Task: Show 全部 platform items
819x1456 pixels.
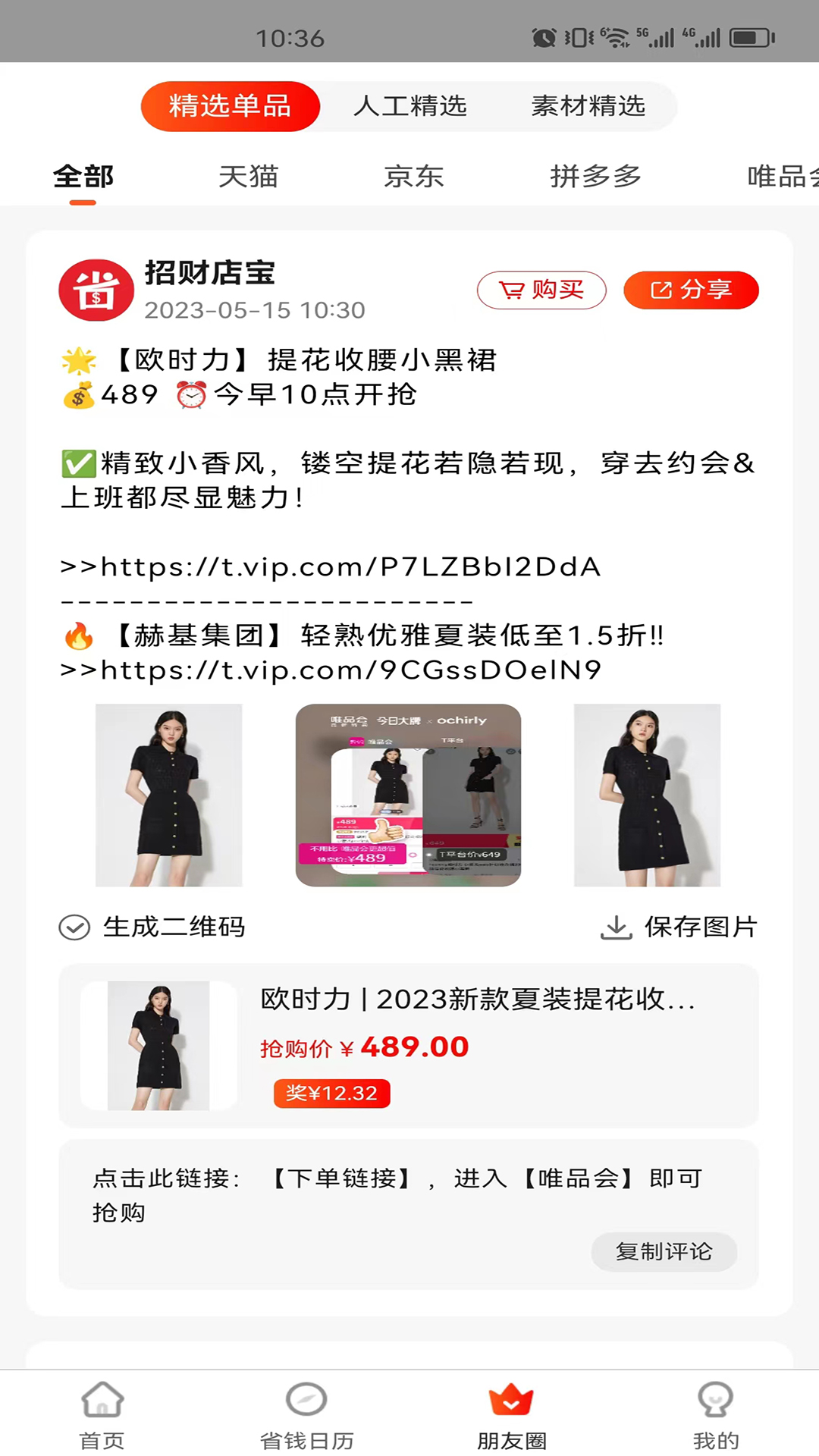Action: [x=83, y=177]
